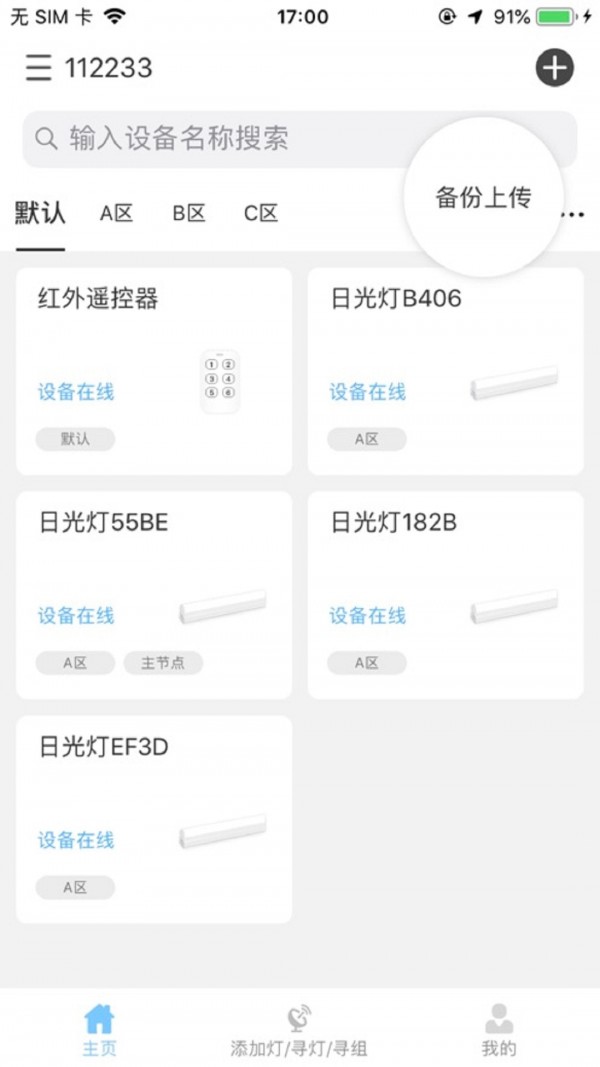
Task: Switch to the 我的 profile tab
Action: pos(499,1029)
